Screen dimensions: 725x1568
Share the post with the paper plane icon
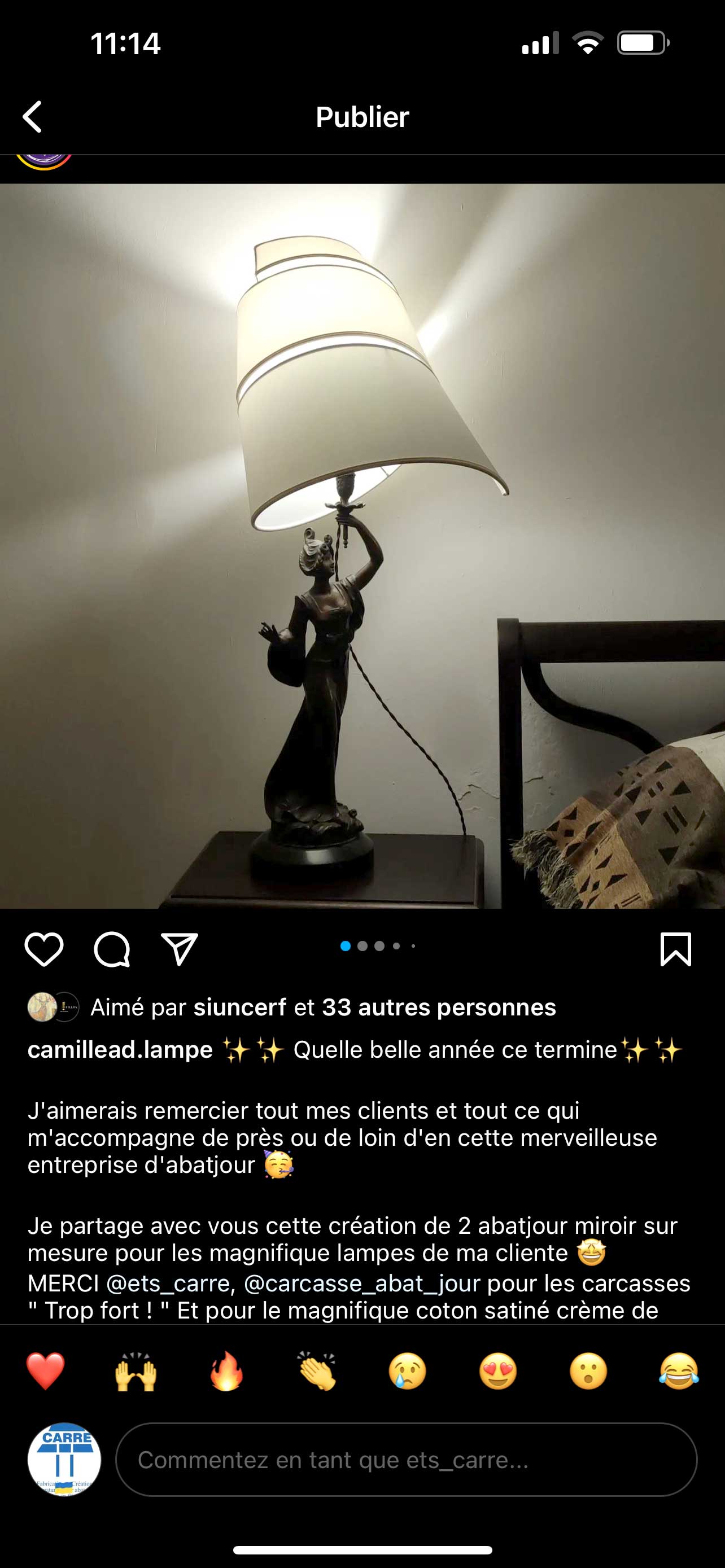180,949
